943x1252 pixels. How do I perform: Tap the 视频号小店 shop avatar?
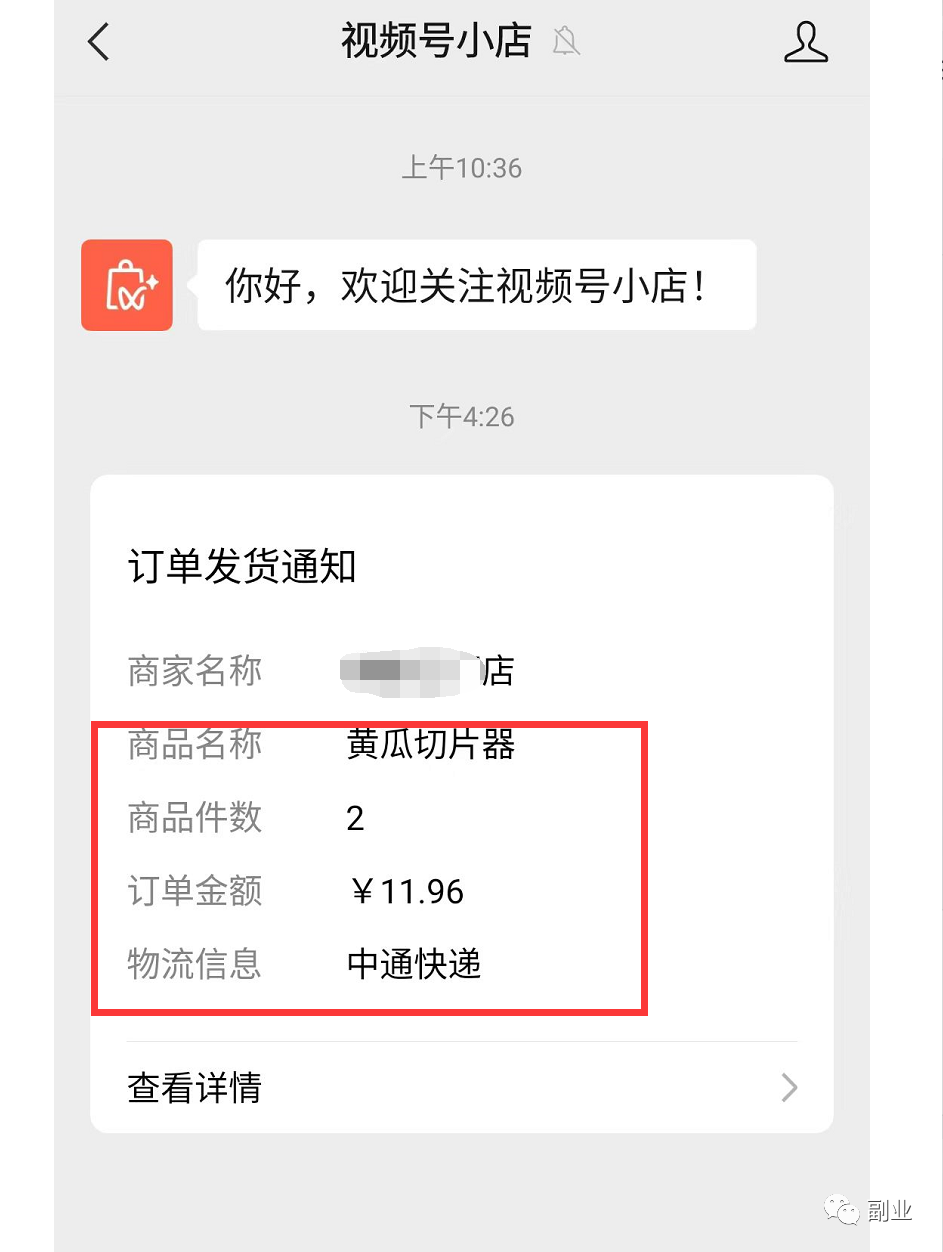(x=127, y=285)
